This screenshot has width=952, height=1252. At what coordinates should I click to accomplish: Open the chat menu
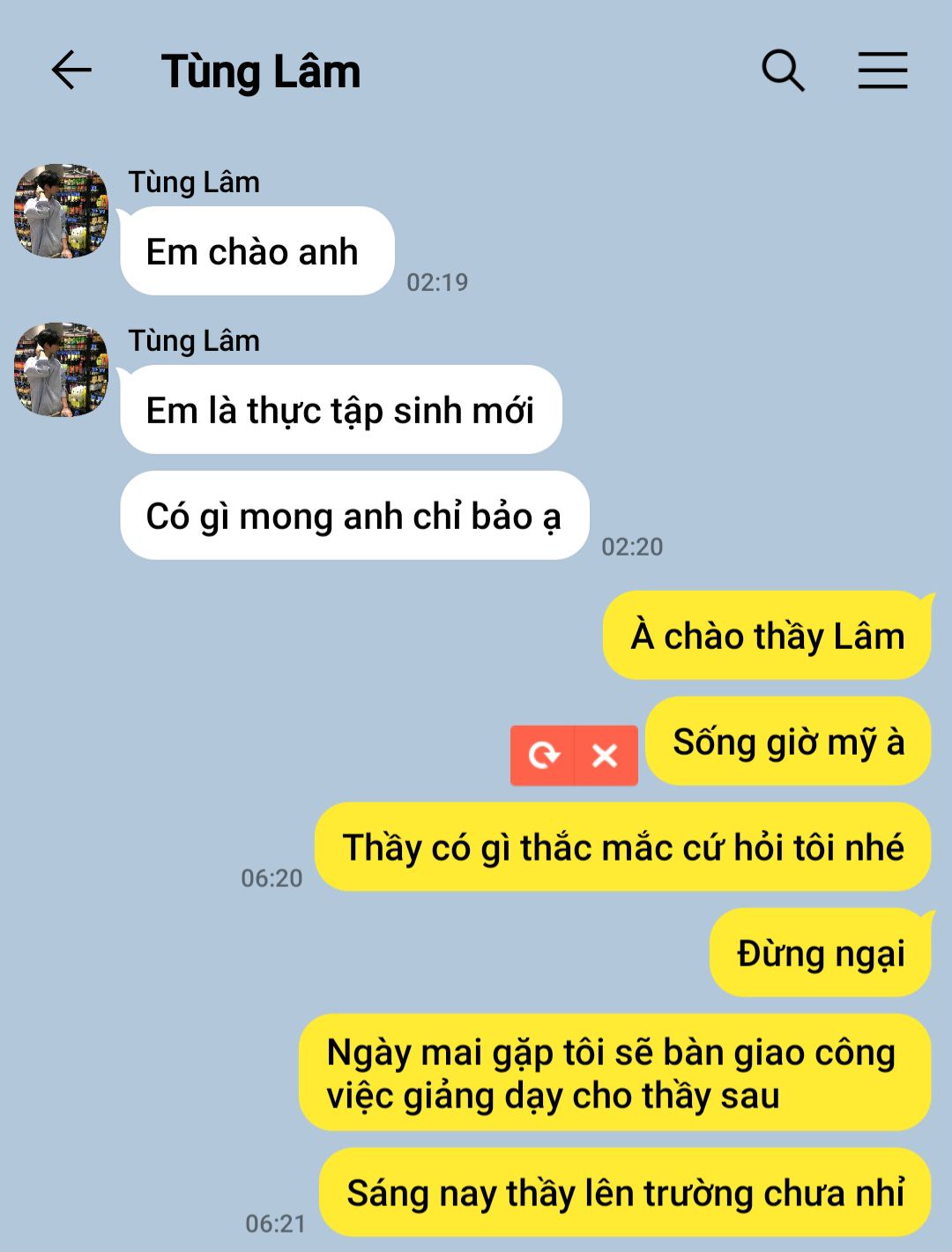click(882, 71)
